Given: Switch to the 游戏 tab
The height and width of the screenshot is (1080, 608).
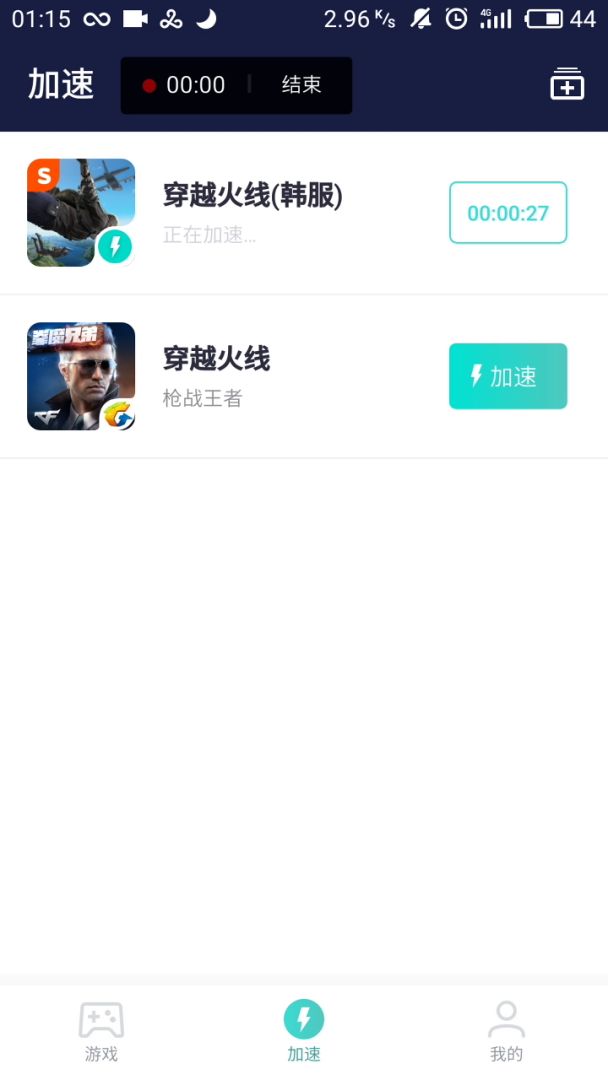Looking at the screenshot, I should click(101, 1031).
